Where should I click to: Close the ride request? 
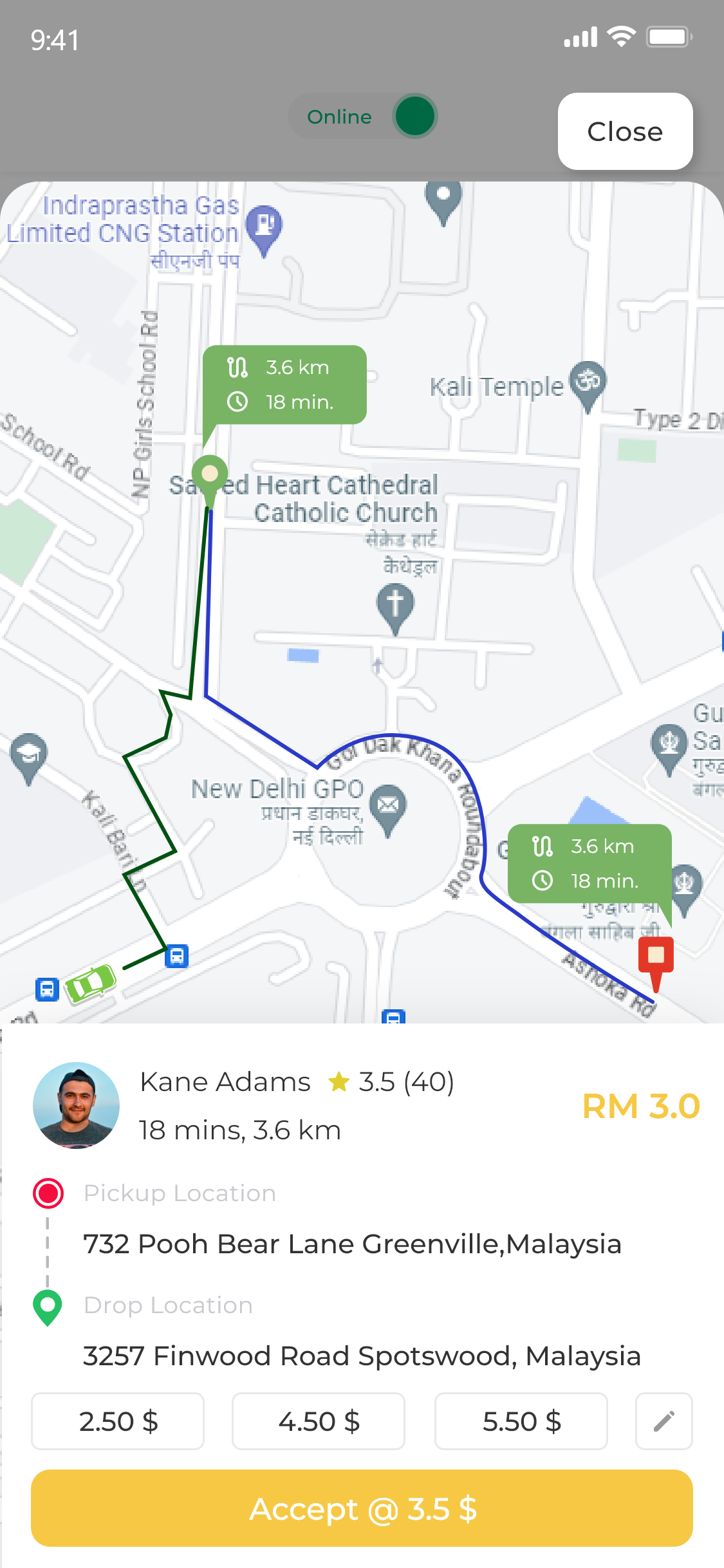click(x=624, y=131)
